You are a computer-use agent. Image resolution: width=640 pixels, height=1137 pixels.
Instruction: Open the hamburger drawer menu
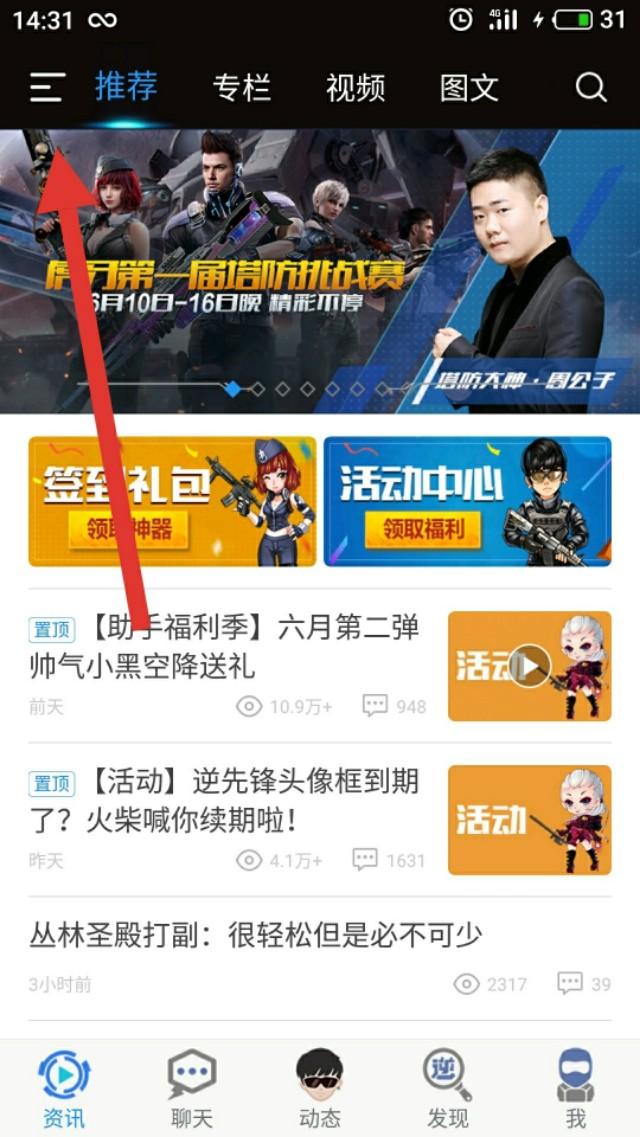coord(47,88)
